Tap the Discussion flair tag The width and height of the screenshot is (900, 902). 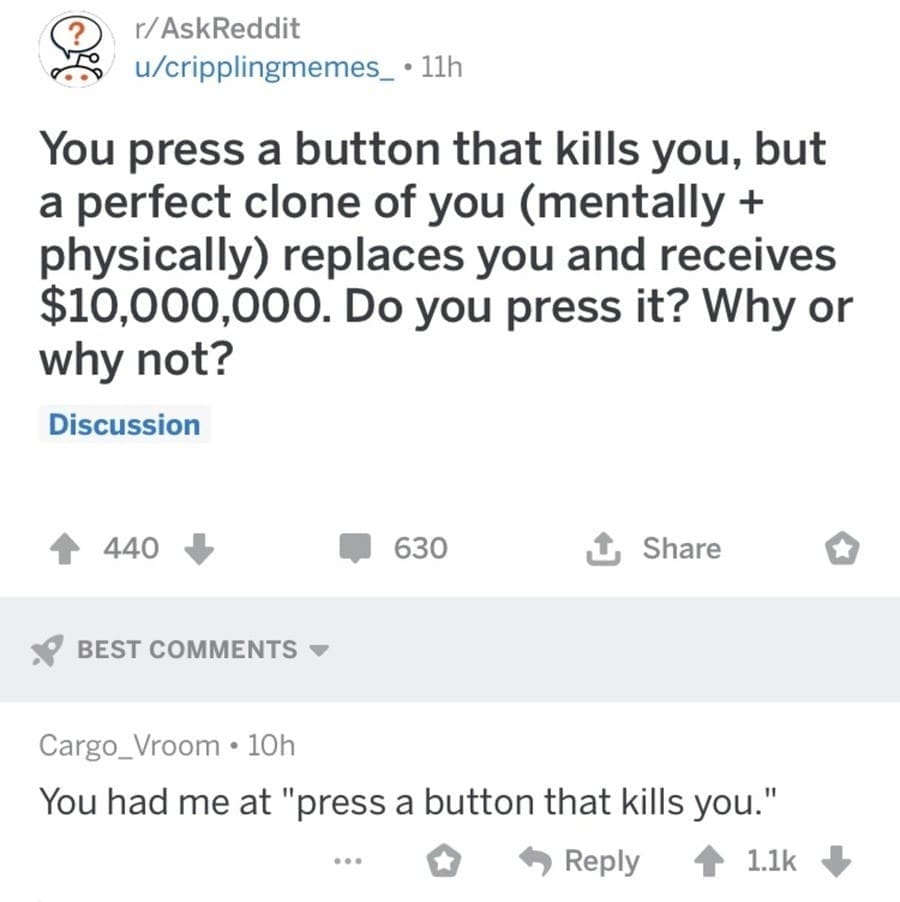pos(125,425)
